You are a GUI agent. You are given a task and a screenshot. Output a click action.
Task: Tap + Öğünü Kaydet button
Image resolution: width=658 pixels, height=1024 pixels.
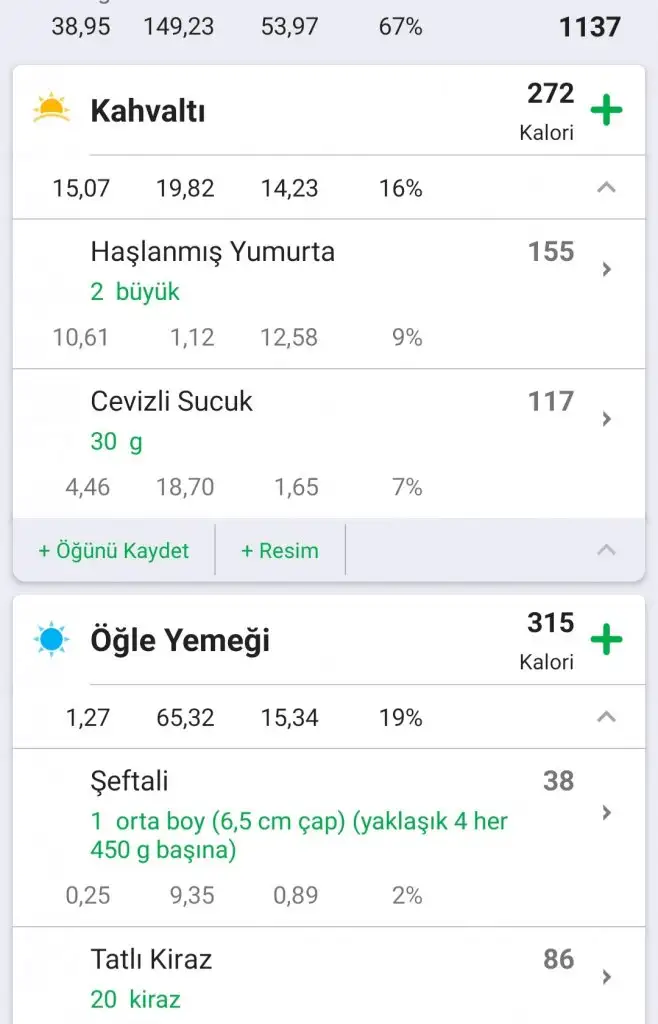click(113, 550)
